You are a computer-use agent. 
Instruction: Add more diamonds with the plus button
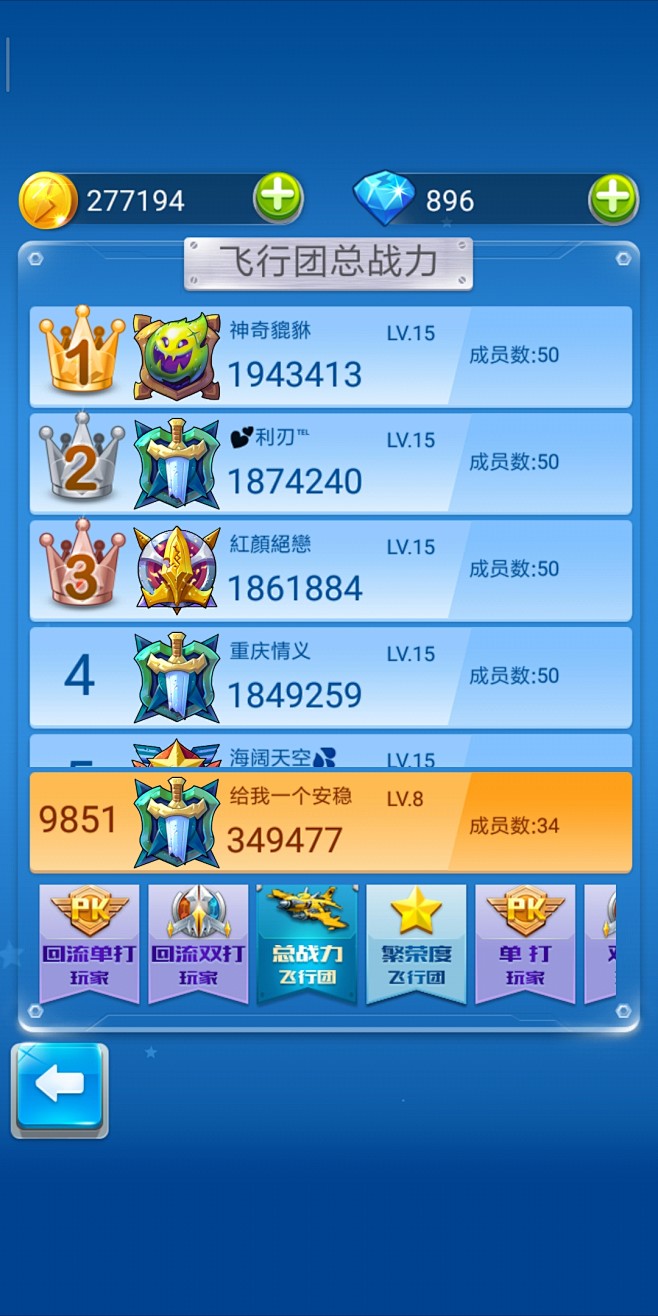coord(613,199)
